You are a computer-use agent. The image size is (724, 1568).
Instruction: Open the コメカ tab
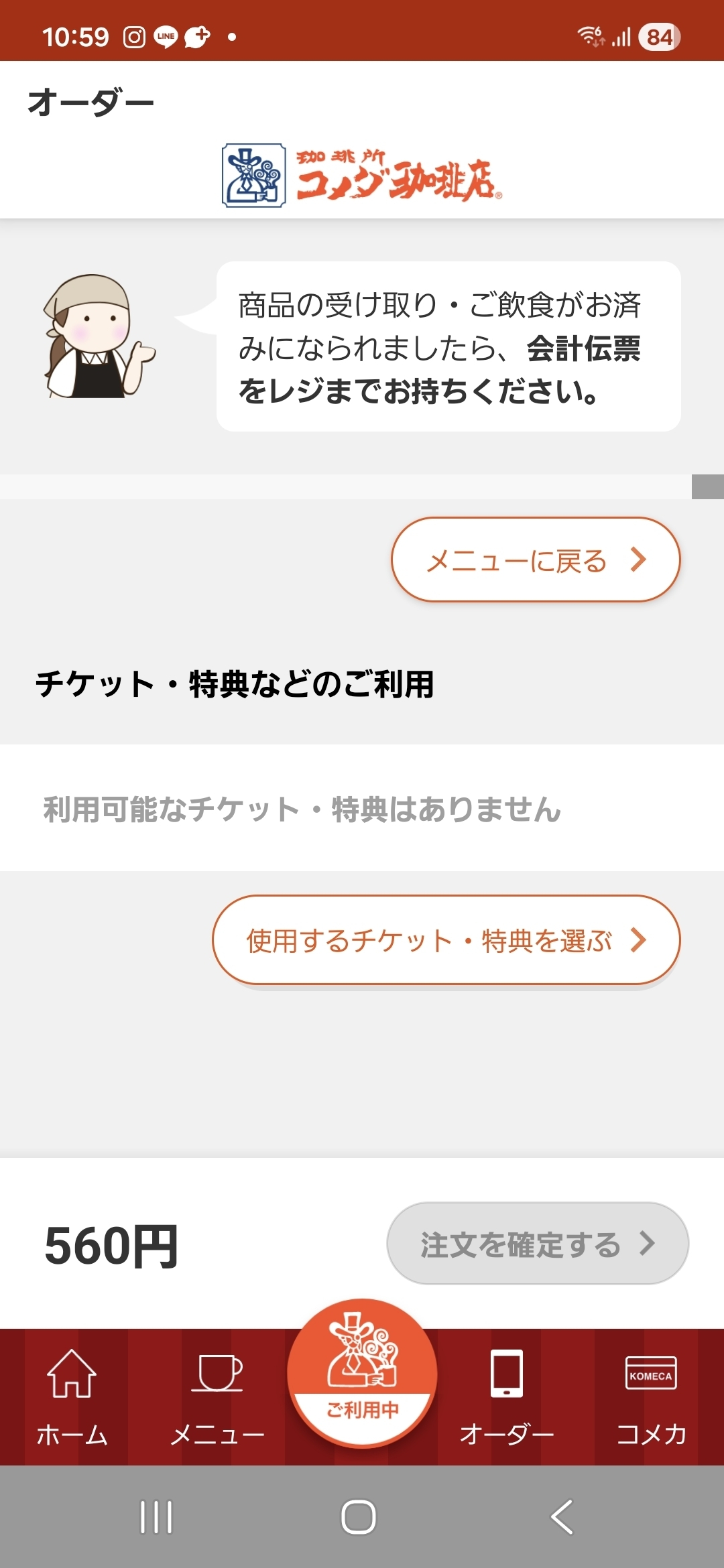point(651,1396)
